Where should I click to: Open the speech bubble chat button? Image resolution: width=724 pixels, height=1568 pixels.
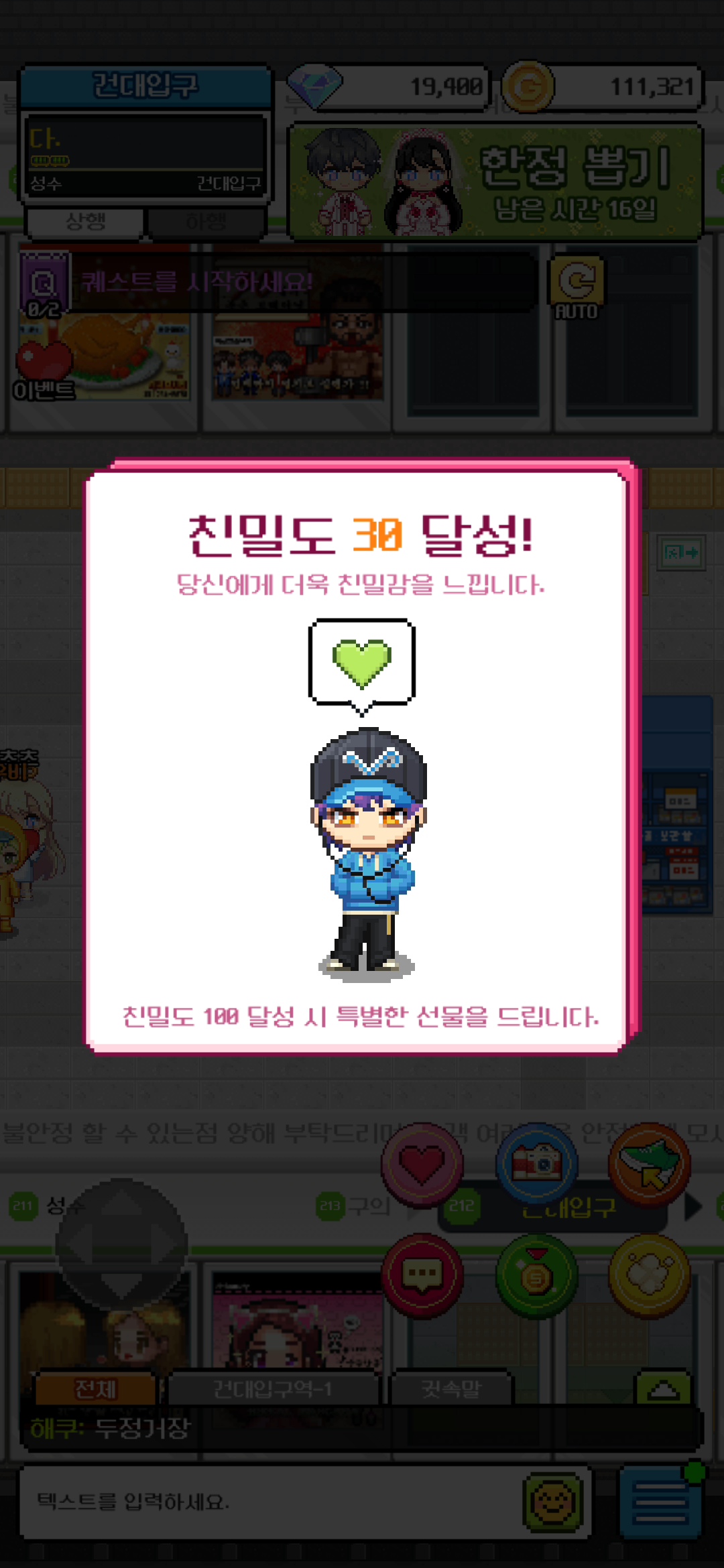[422, 1275]
